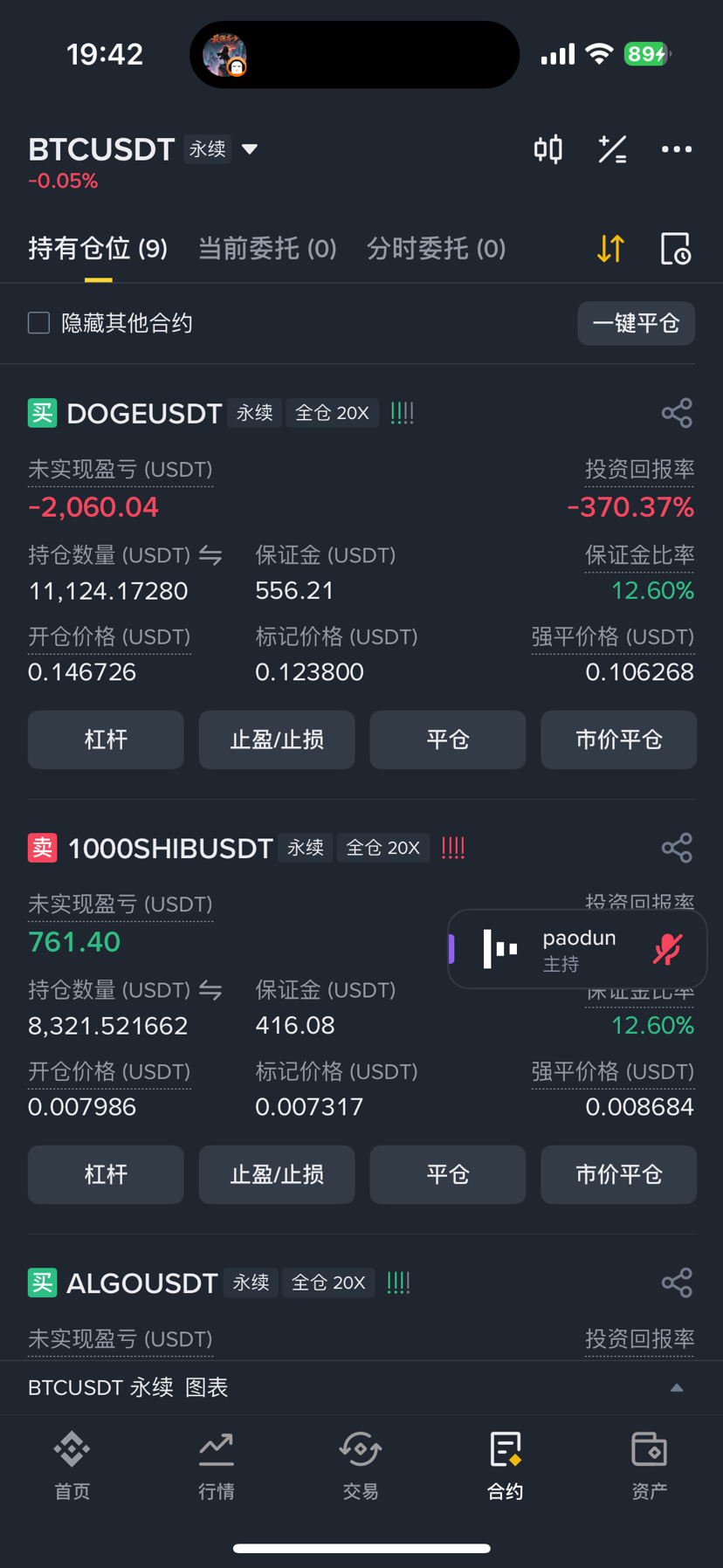This screenshot has height=1568, width=723.
Task: Check the 隐藏其他合约 checkbox
Action: (x=39, y=323)
